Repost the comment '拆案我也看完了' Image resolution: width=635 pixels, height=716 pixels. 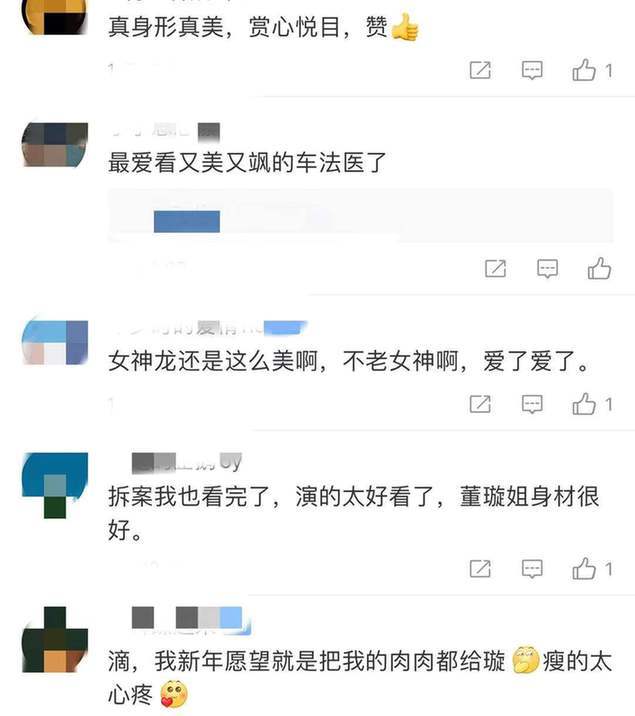point(481,569)
